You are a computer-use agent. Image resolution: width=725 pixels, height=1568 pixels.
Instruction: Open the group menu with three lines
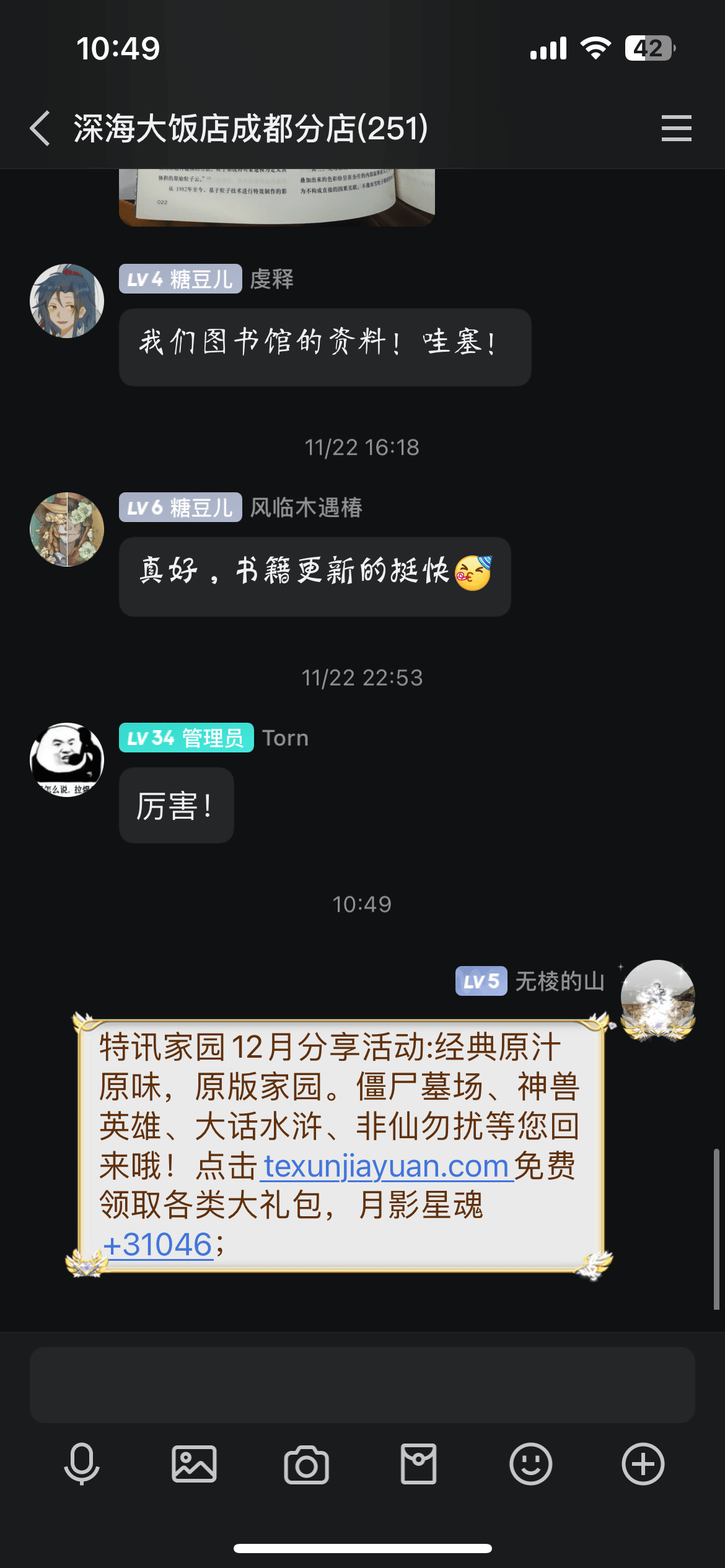676,128
